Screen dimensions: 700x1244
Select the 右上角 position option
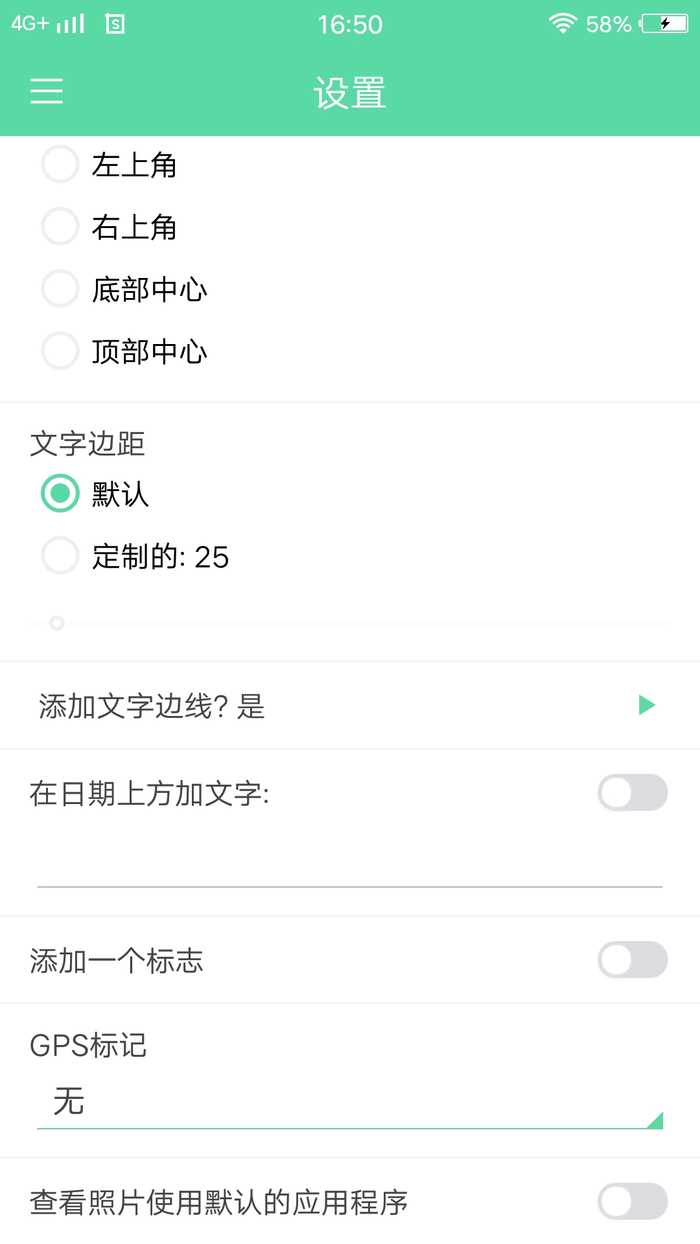(60, 227)
